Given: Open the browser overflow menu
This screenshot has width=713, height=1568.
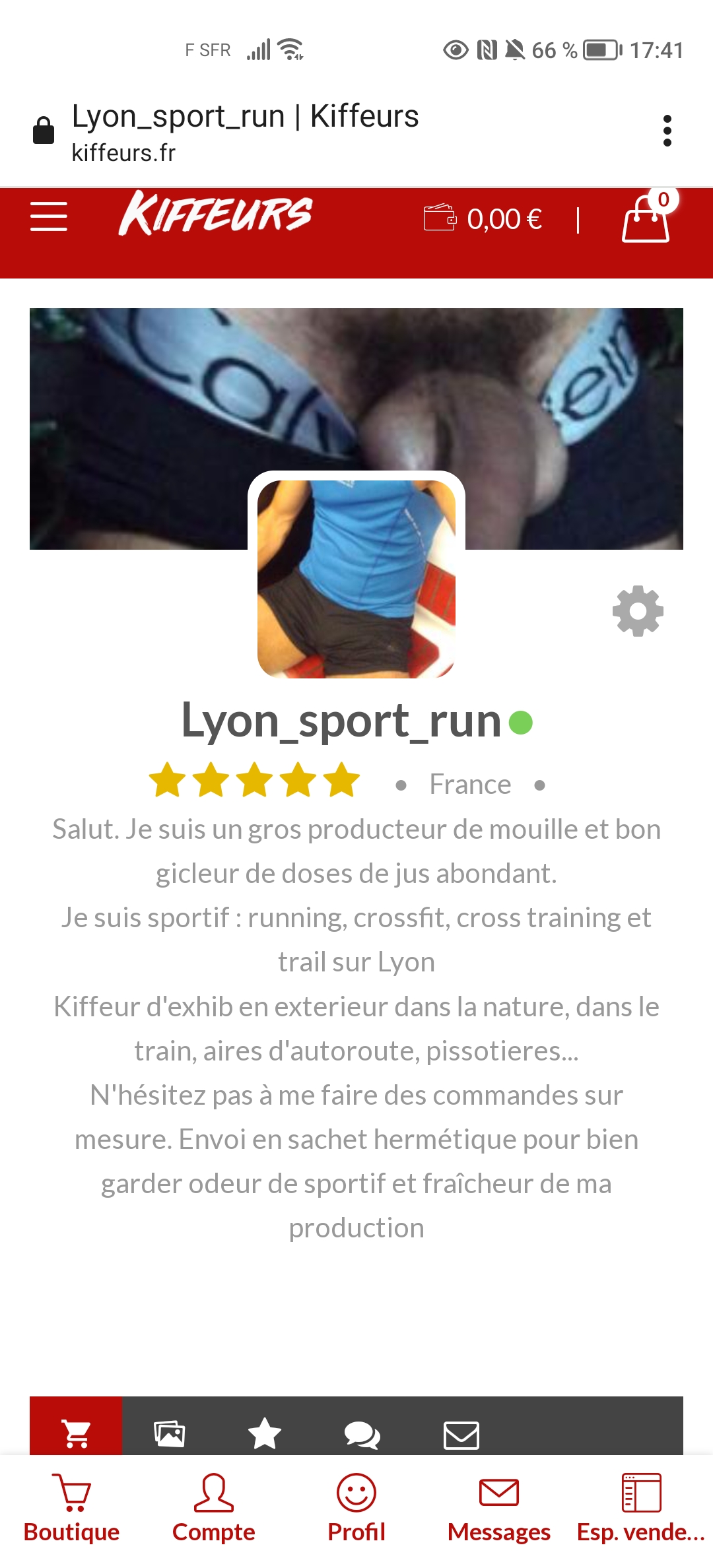Looking at the screenshot, I should pyautogui.click(x=667, y=131).
